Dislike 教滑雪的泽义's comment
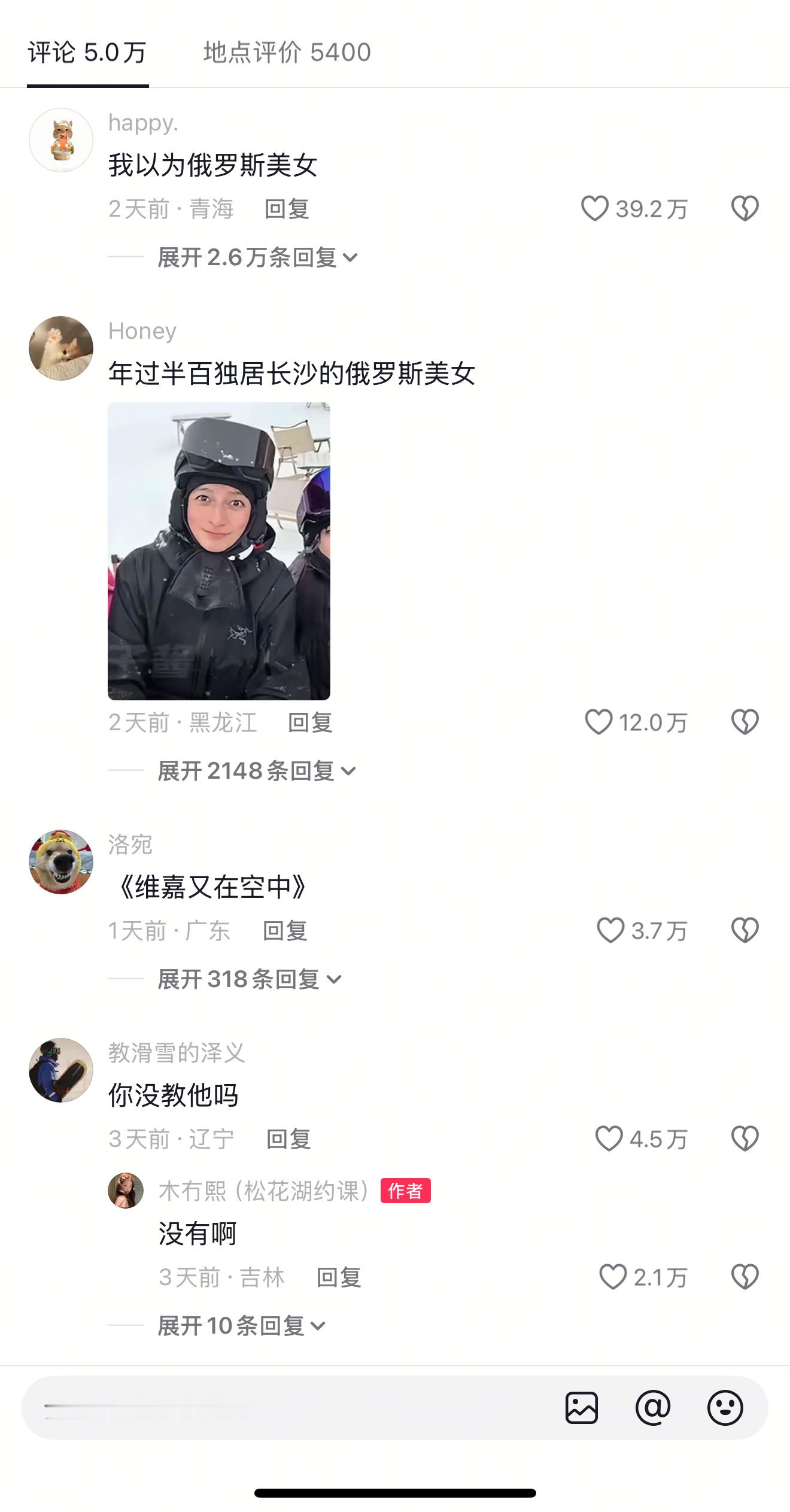This screenshot has width=790, height=1512. [x=744, y=1138]
